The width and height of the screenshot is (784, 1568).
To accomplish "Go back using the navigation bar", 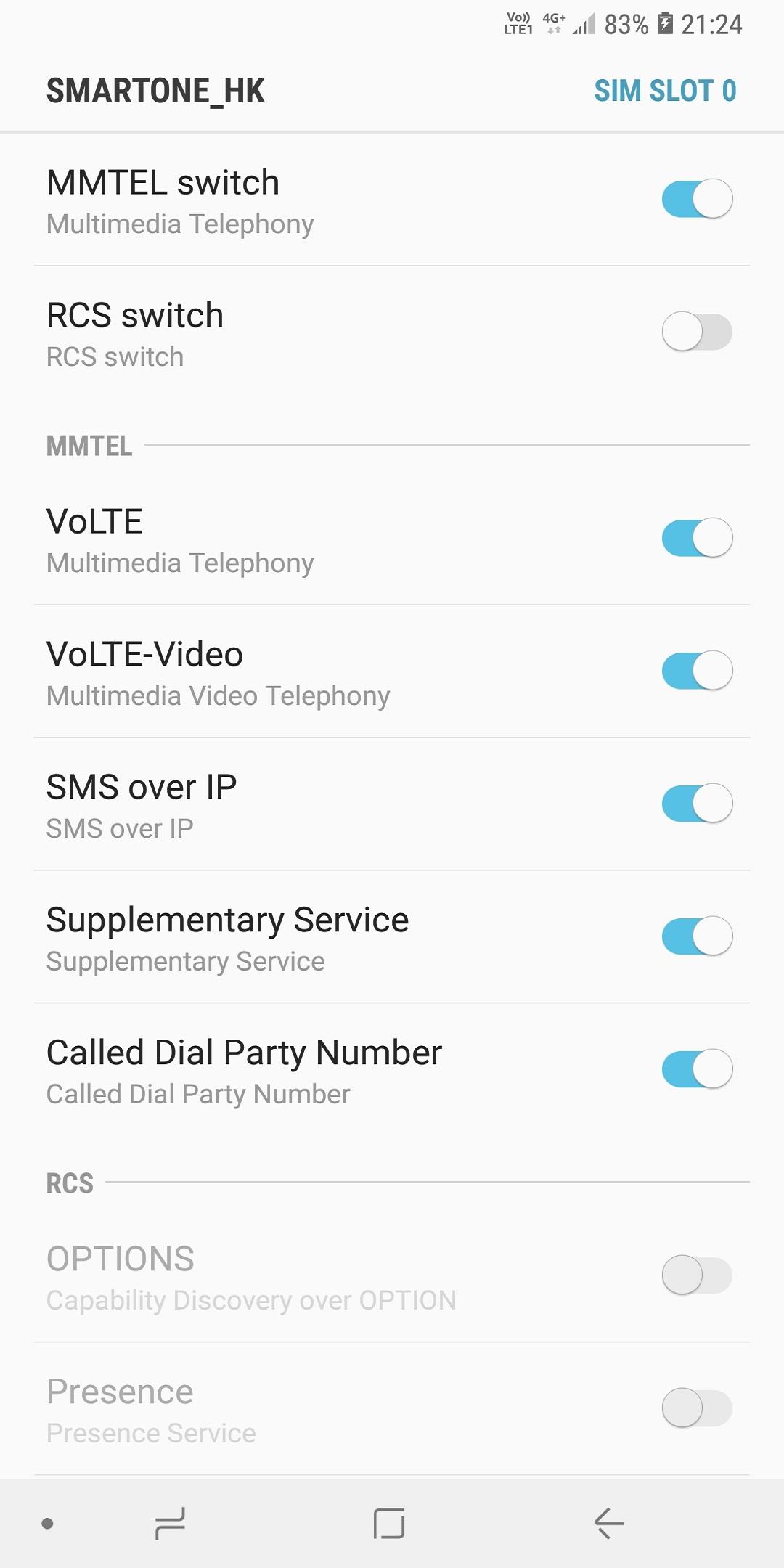I will click(x=608, y=1523).
